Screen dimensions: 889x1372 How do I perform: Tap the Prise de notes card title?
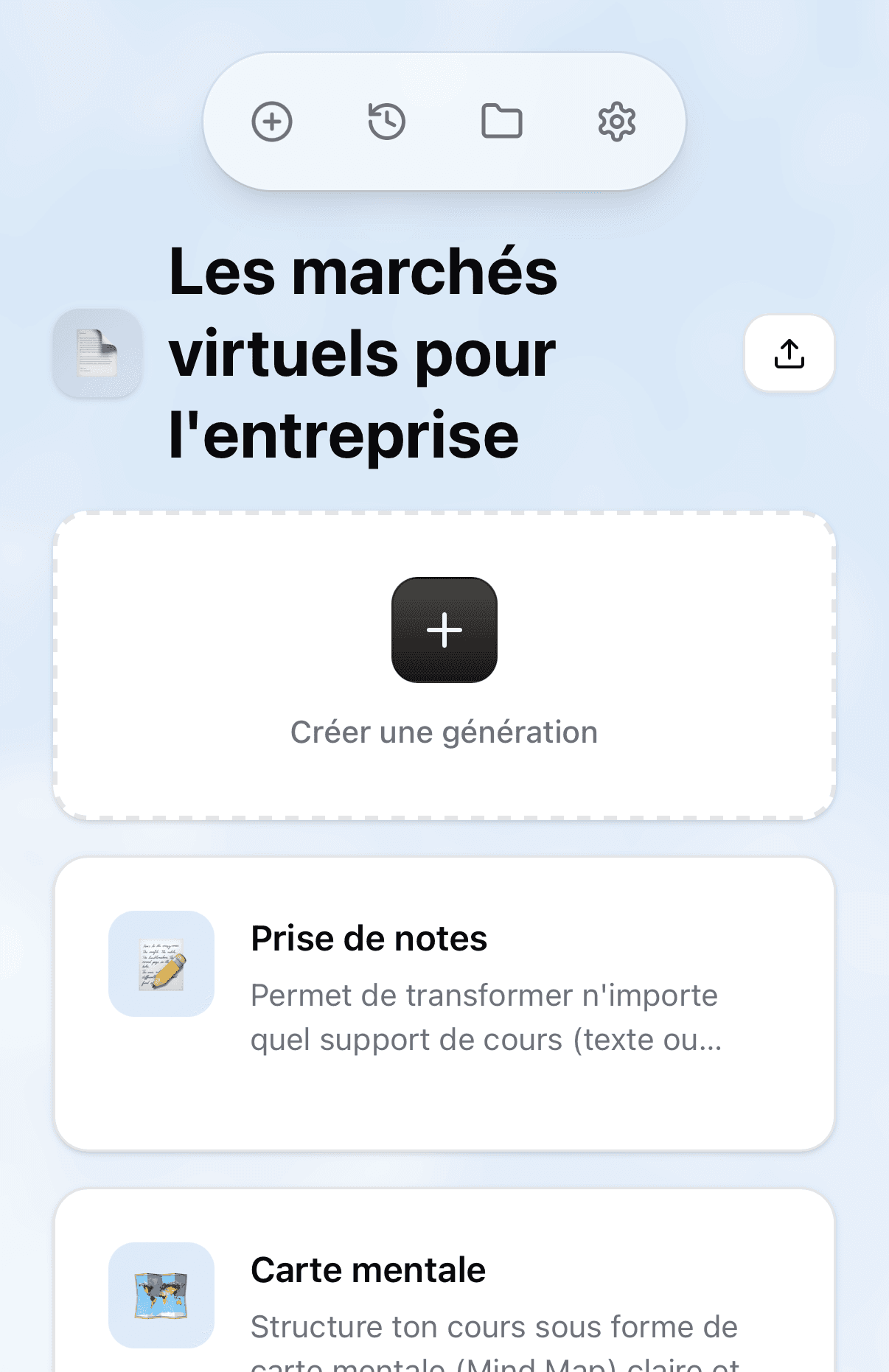click(x=369, y=937)
